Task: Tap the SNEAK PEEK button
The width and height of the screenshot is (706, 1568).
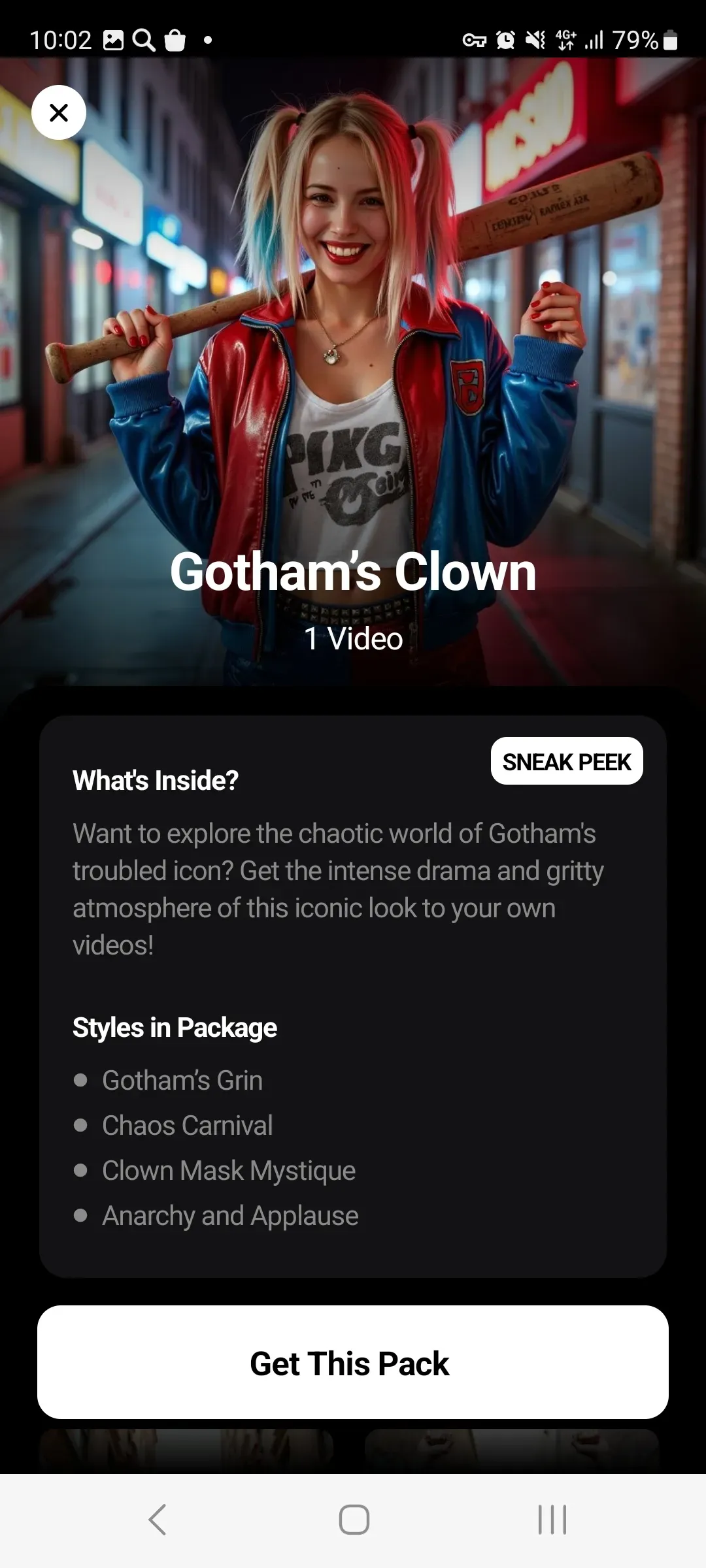Action: click(567, 761)
